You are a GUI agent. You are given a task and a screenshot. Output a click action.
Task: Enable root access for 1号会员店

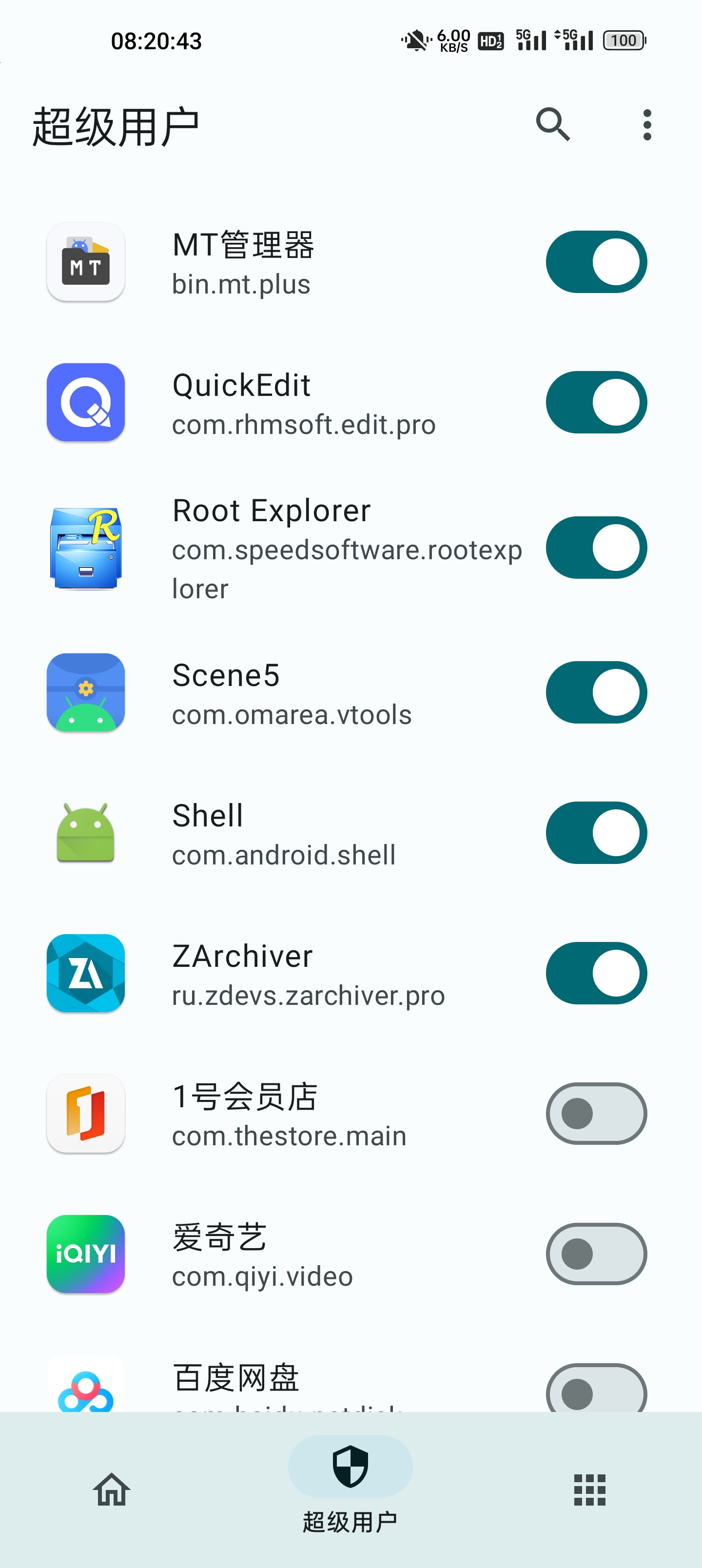point(596,1113)
